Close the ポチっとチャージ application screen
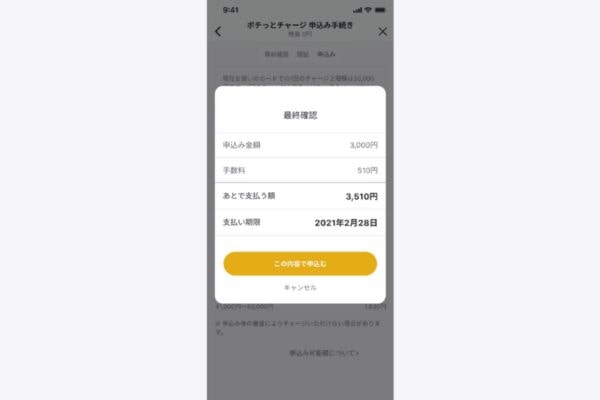The image size is (600, 400). (382, 32)
